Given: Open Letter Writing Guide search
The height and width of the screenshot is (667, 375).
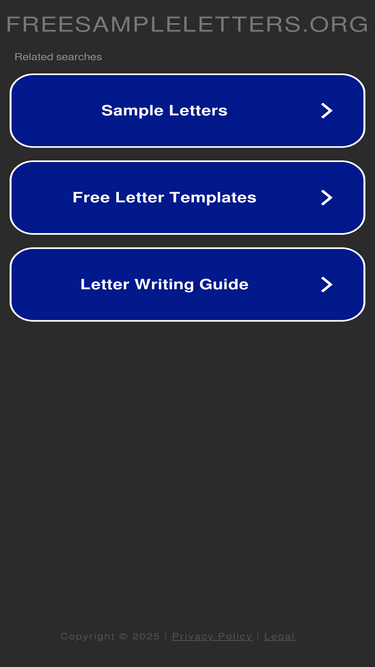Looking at the screenshot, I should 188,284.
